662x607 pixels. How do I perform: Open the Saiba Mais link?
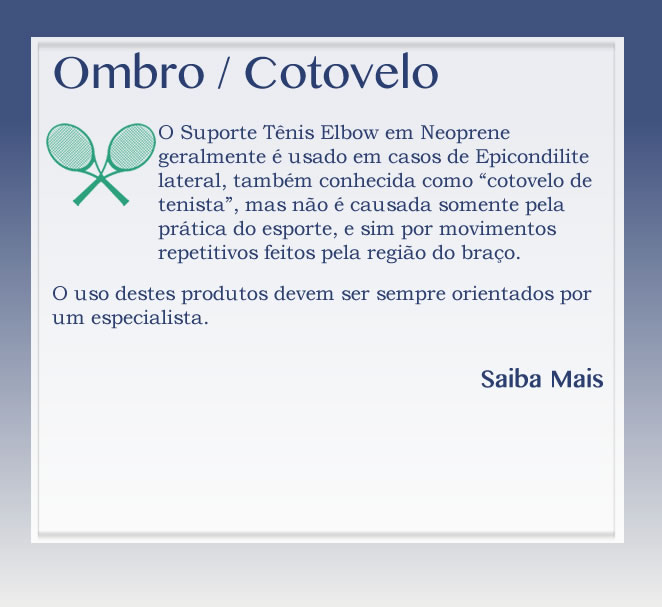(x=541, y=380)
